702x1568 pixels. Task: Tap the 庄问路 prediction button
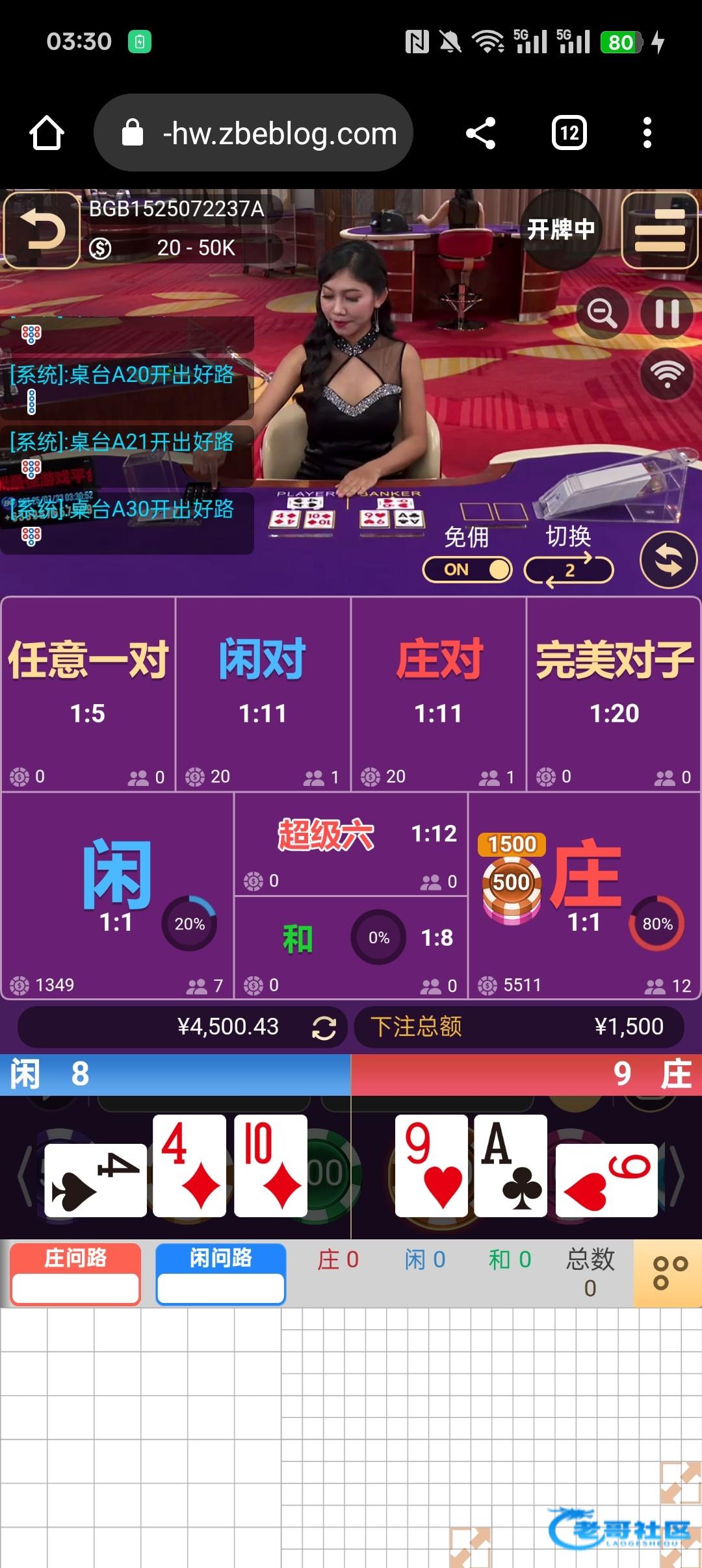pos(75,1273)
